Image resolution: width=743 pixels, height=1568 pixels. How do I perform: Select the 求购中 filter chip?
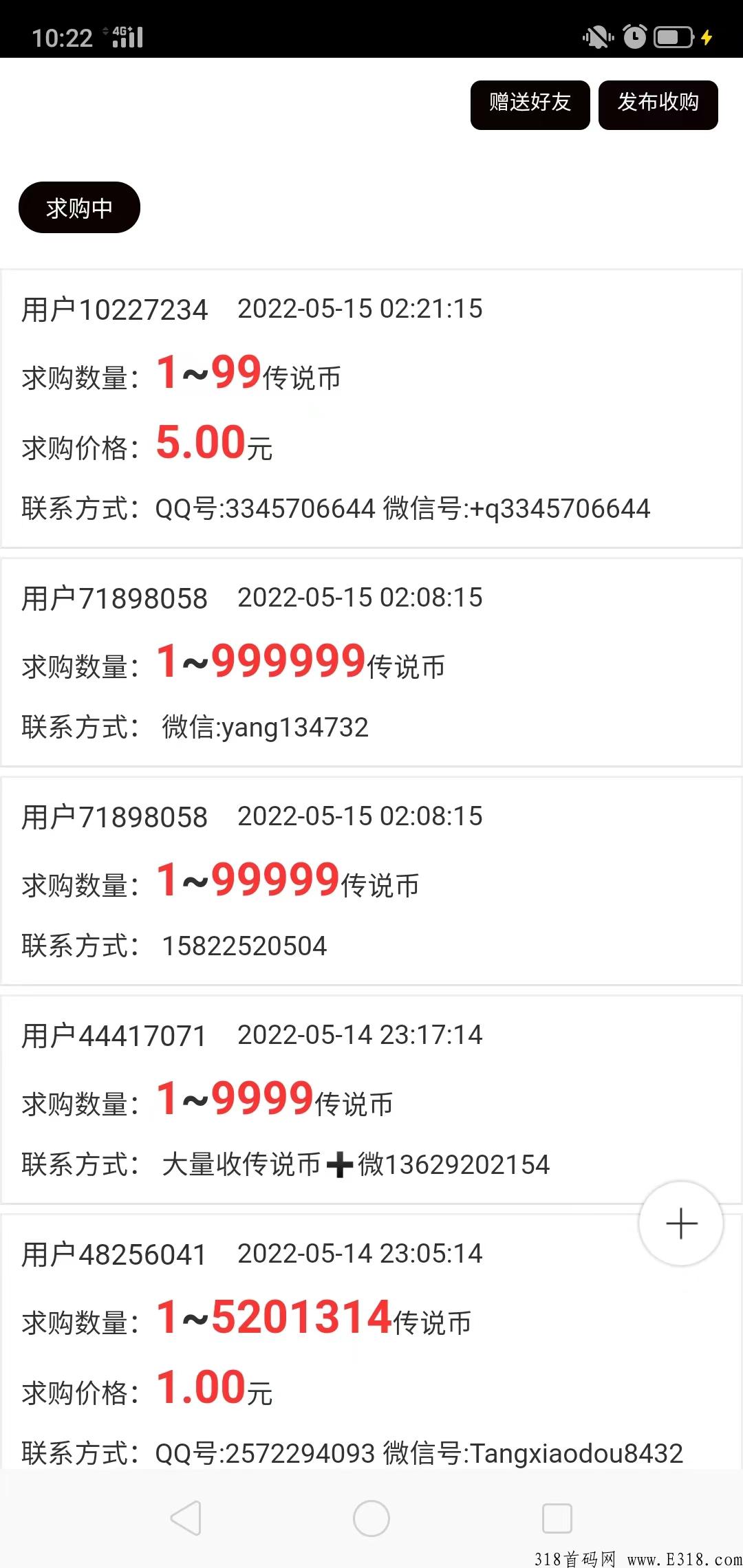tap(79, 207)
